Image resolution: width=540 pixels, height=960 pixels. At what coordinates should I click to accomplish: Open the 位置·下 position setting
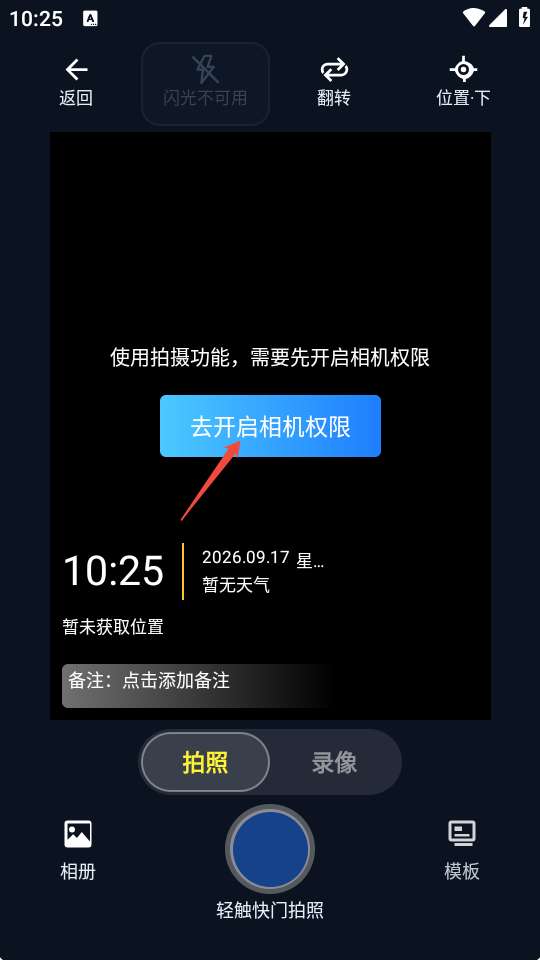click(x=463, y=83)
